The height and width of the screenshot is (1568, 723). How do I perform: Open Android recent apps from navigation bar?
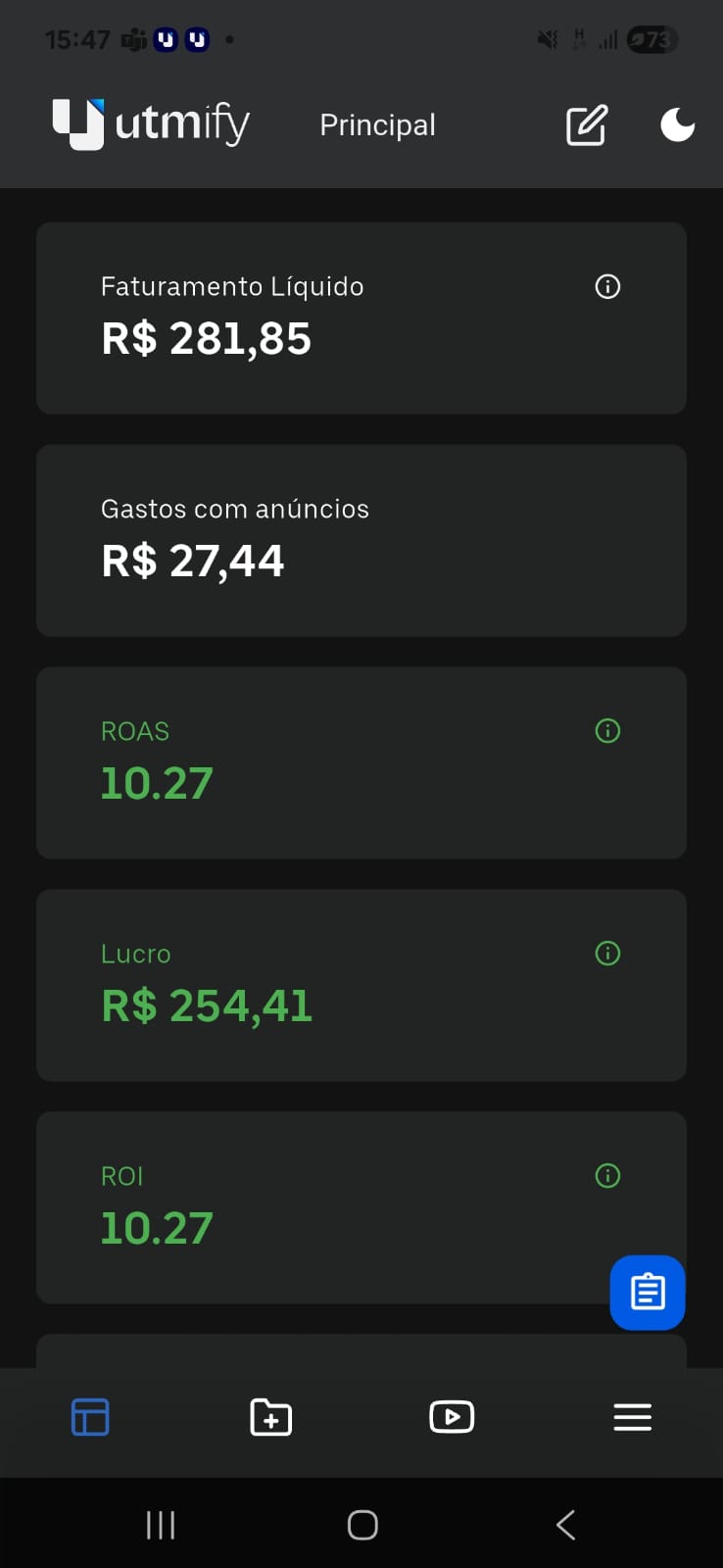click(x=160, y=1524)
